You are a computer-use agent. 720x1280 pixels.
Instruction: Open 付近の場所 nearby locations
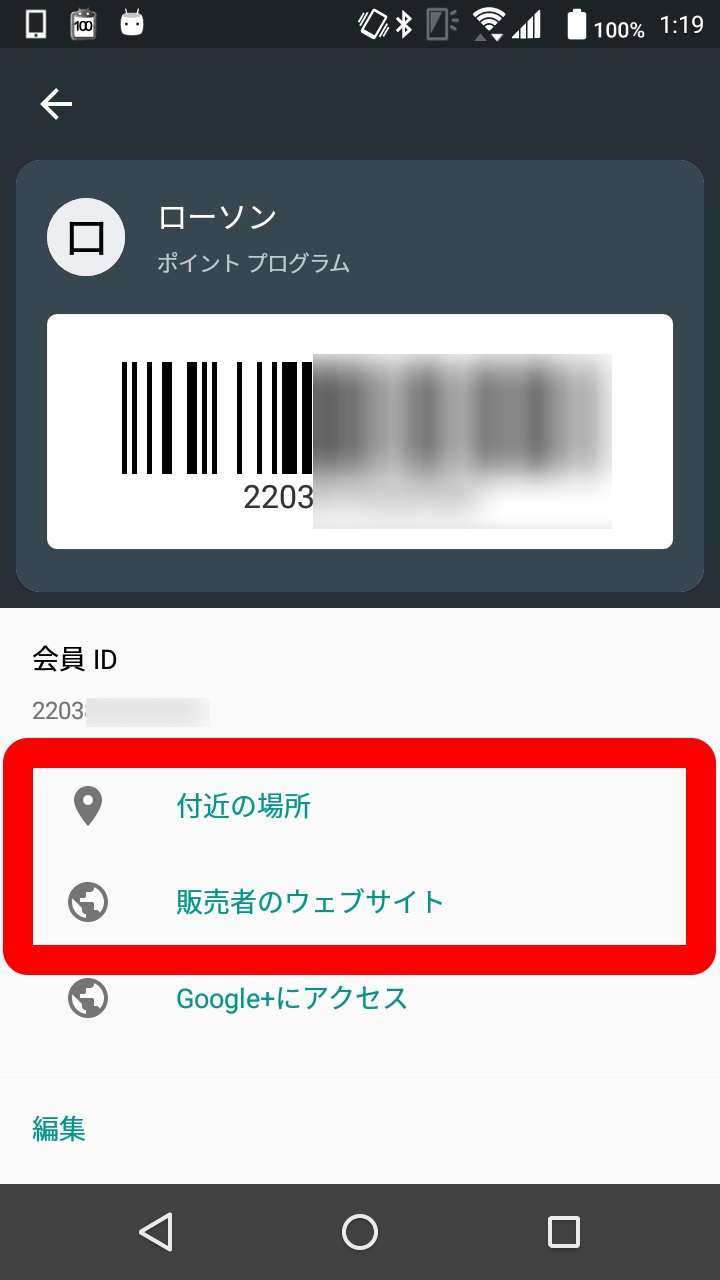pyautogui.click(x=243, y=806)
